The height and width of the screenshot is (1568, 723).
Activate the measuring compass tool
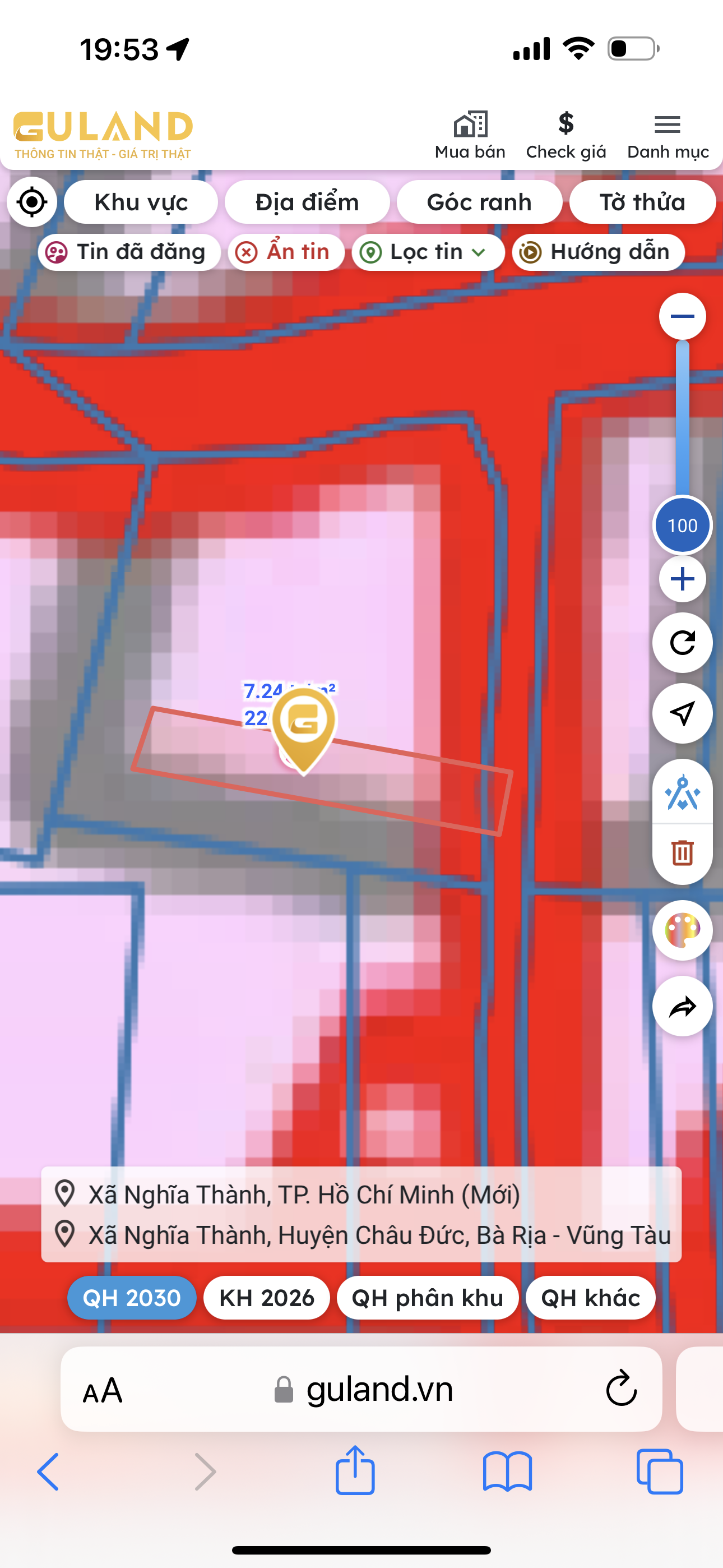[682, 792]
